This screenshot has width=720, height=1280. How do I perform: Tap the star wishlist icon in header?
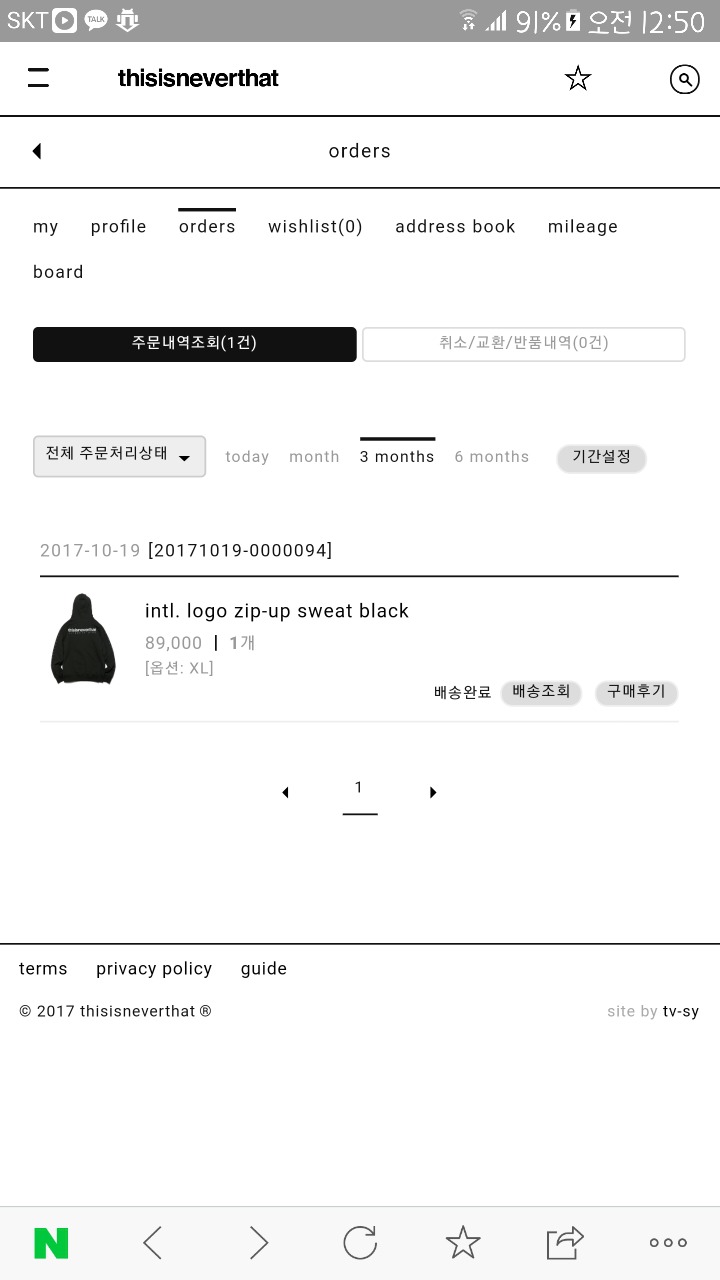pos(578,78)
